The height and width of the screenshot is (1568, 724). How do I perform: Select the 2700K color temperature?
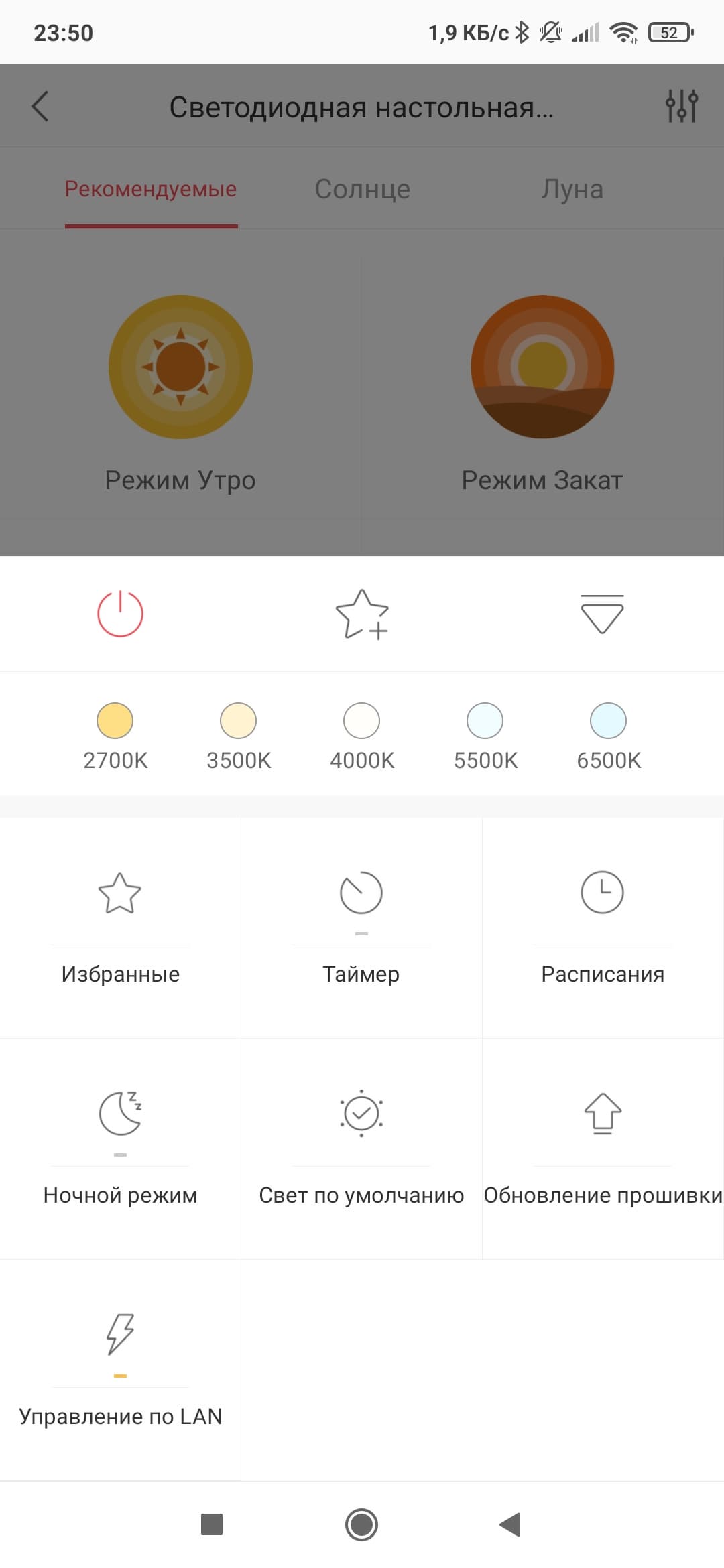[115, 721]
